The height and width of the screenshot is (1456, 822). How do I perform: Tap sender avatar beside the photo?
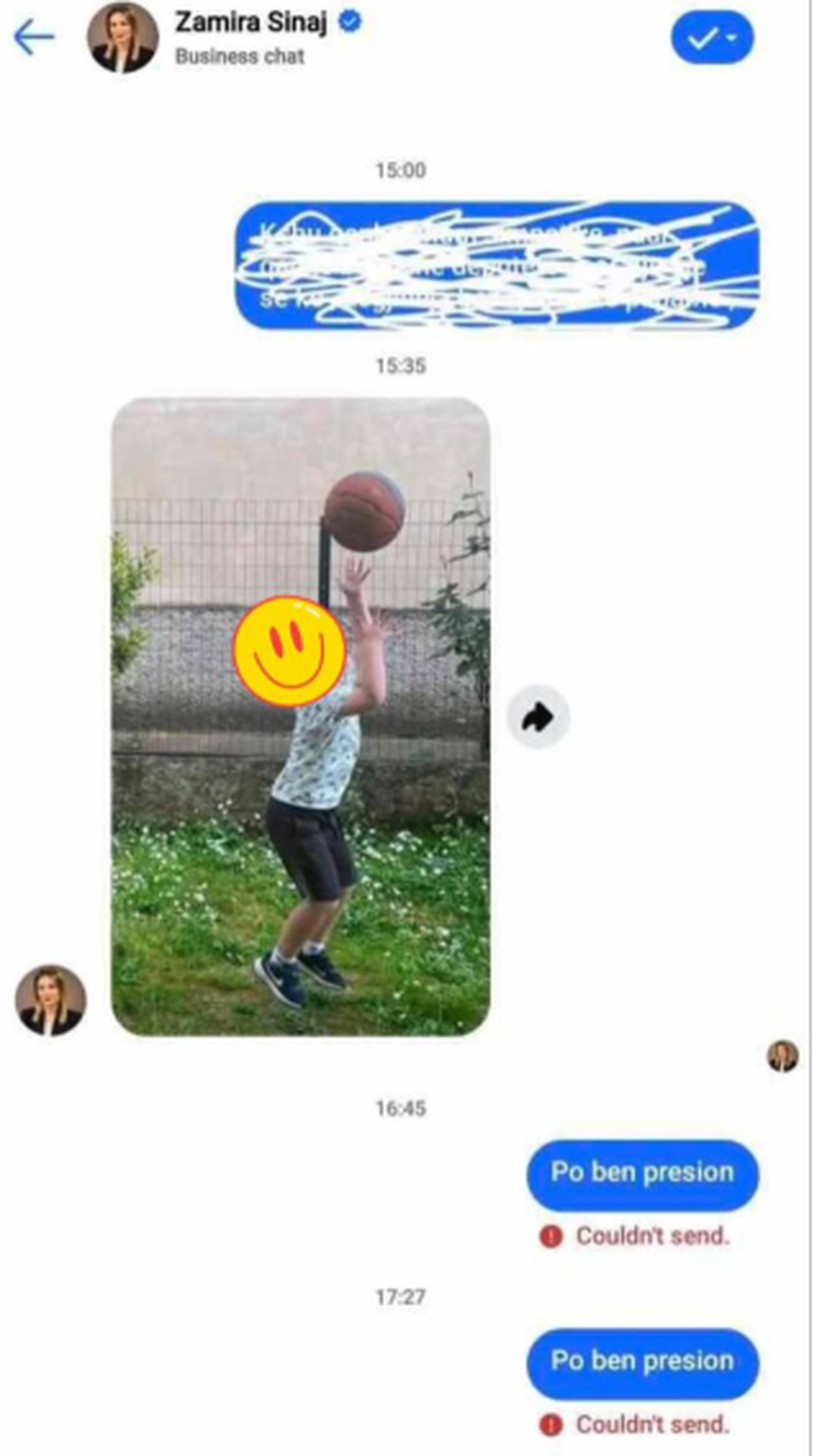[x=51, y=1000]
